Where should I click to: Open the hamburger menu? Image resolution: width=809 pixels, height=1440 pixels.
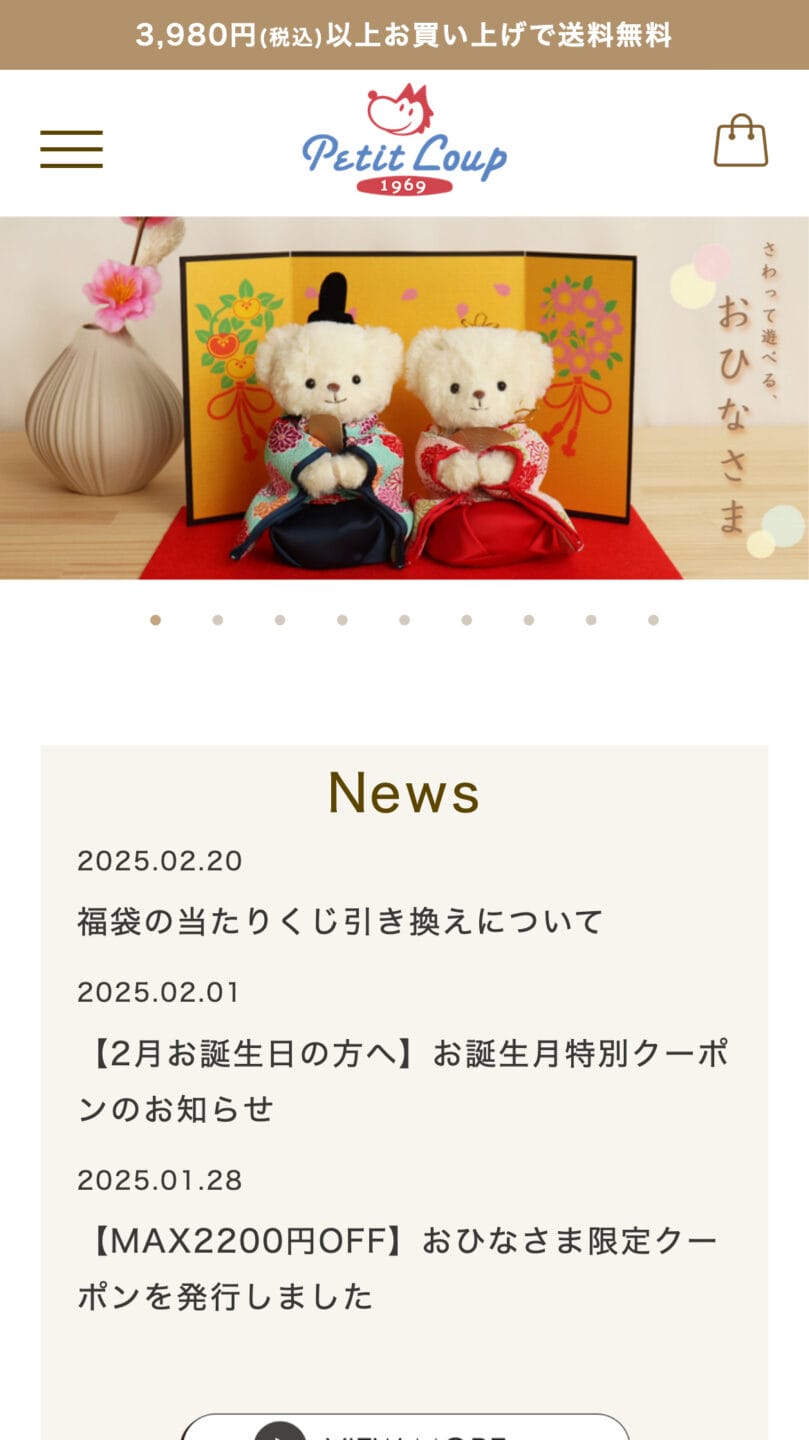pos(71,149)
